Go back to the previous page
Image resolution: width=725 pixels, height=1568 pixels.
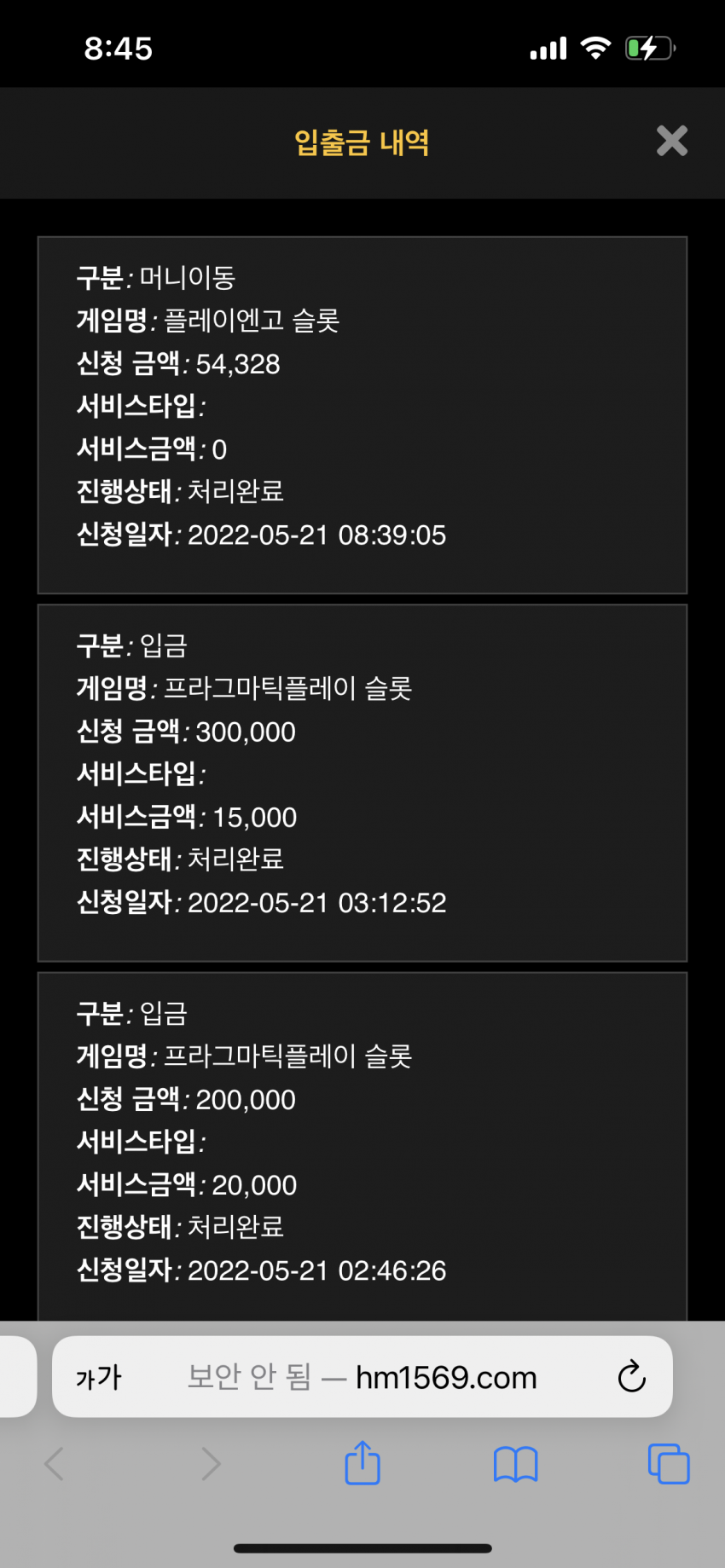tap(55, 1464)
